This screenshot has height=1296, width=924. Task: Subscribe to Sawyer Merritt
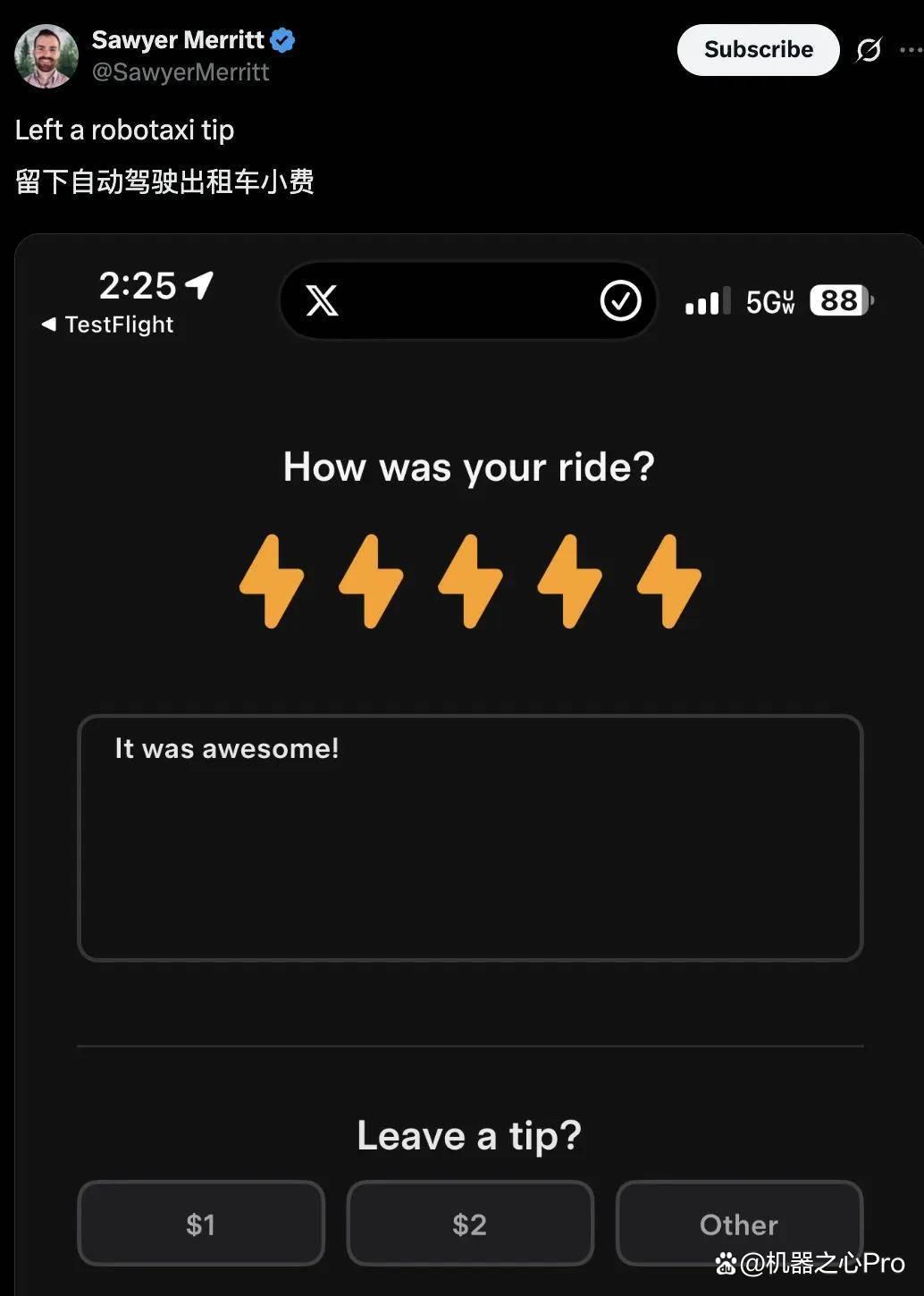click(x=758, y=50)
